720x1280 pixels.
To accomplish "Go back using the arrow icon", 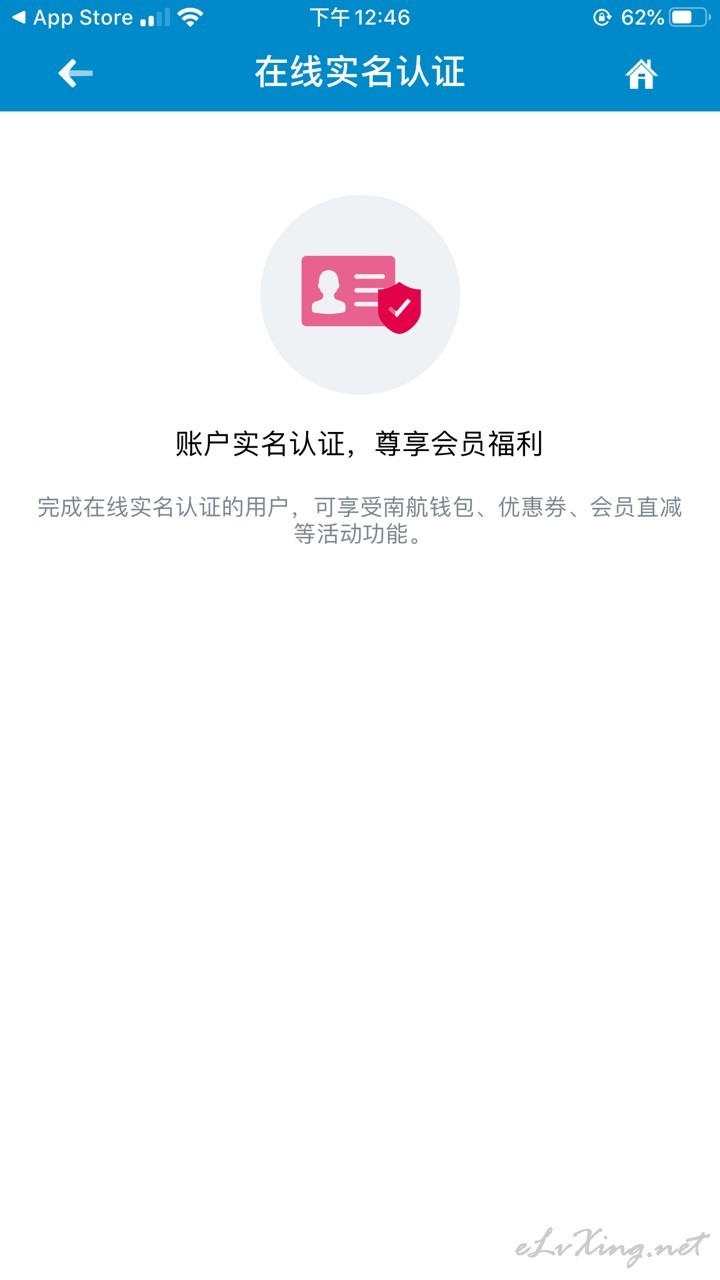I will click(x=75, y=73).
